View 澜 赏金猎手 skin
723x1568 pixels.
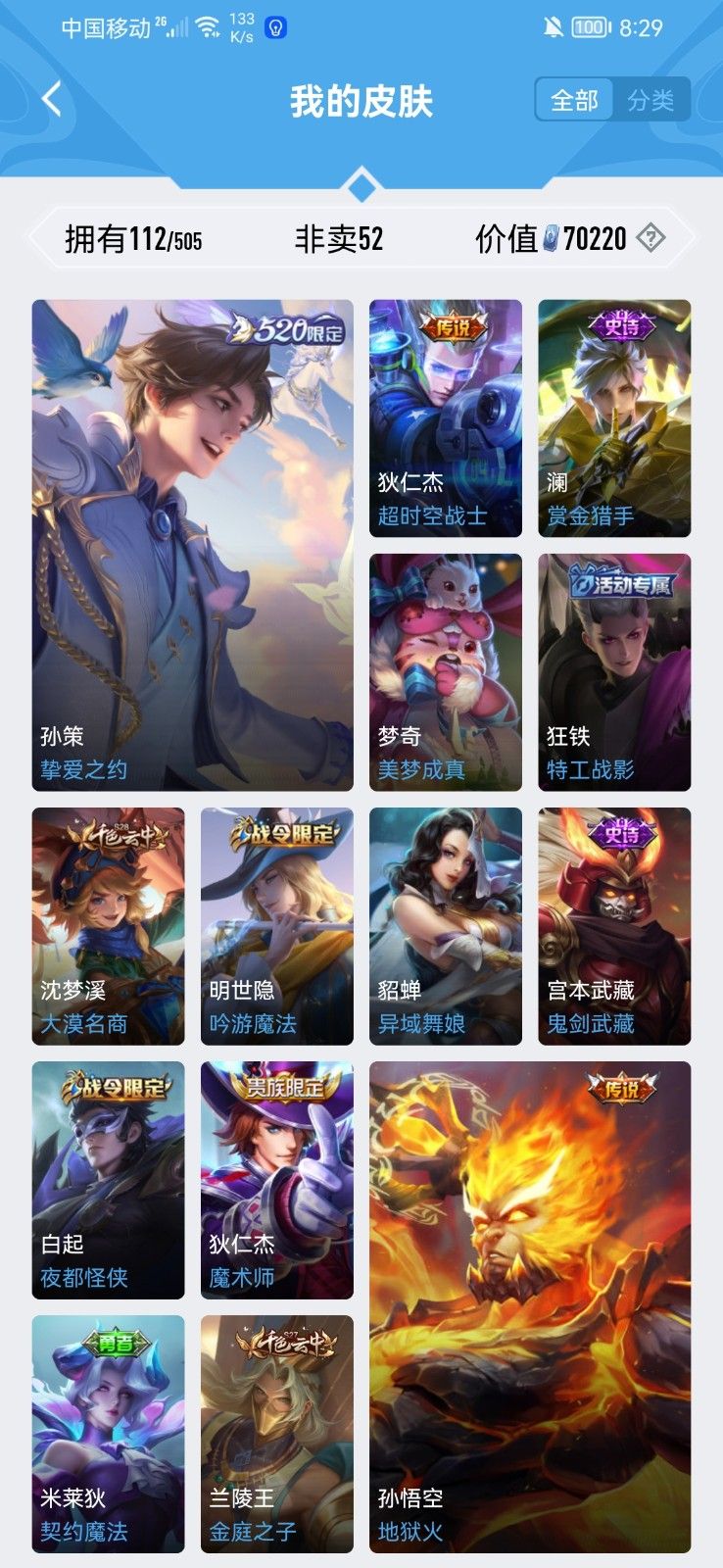tap(614, 418)
